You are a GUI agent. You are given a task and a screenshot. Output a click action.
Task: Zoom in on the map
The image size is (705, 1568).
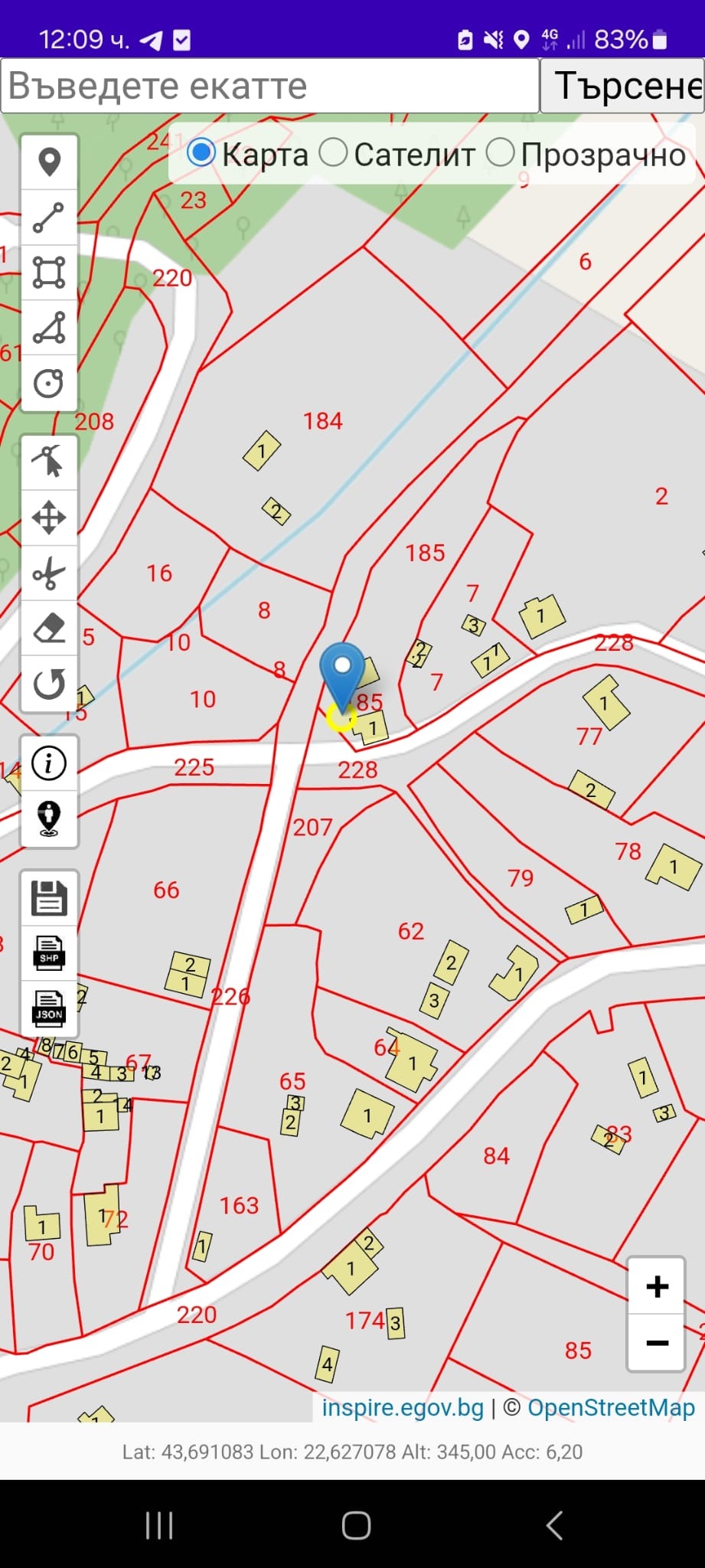coord(657,1286)
